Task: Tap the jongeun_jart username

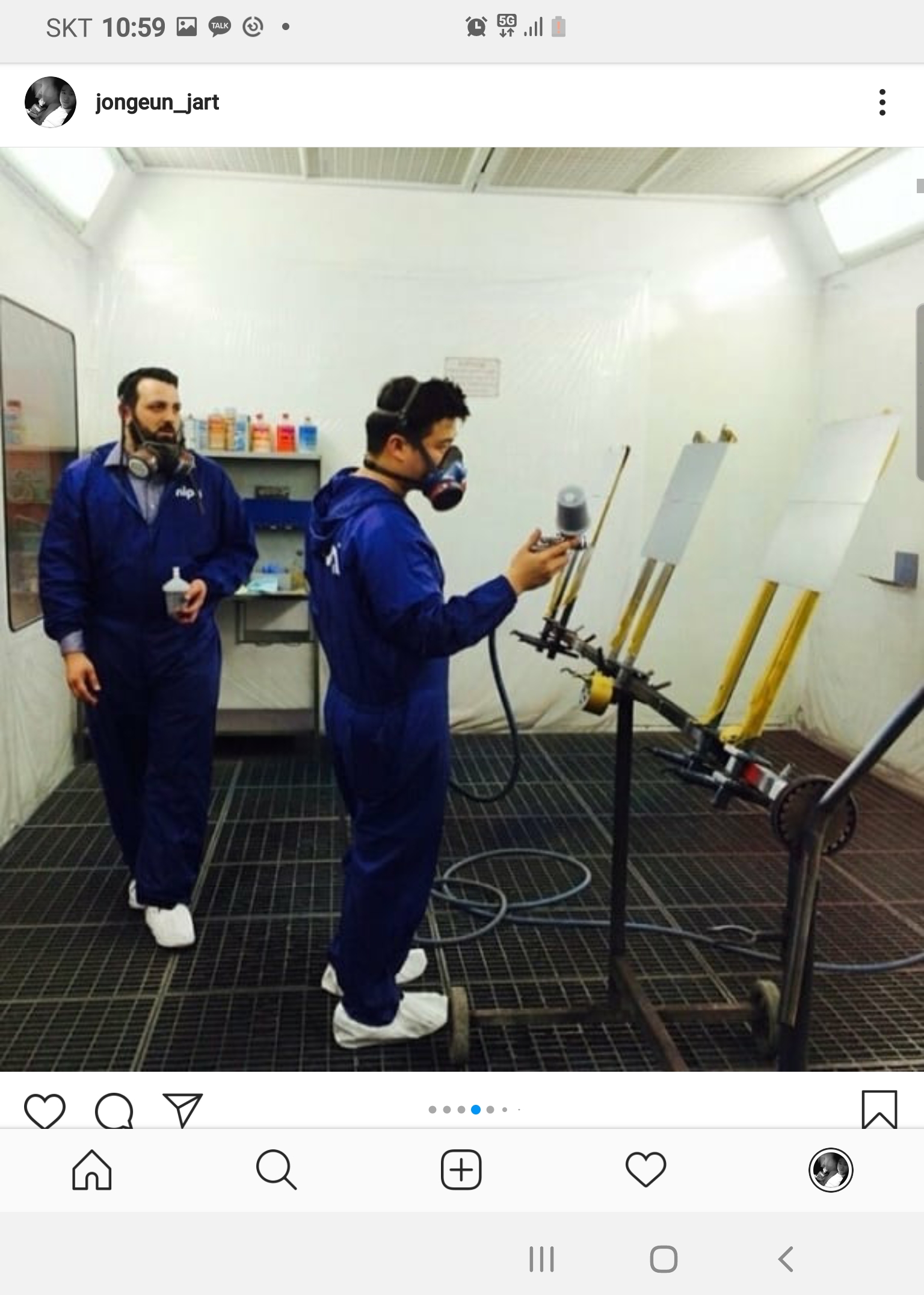Action: (157, 102)
